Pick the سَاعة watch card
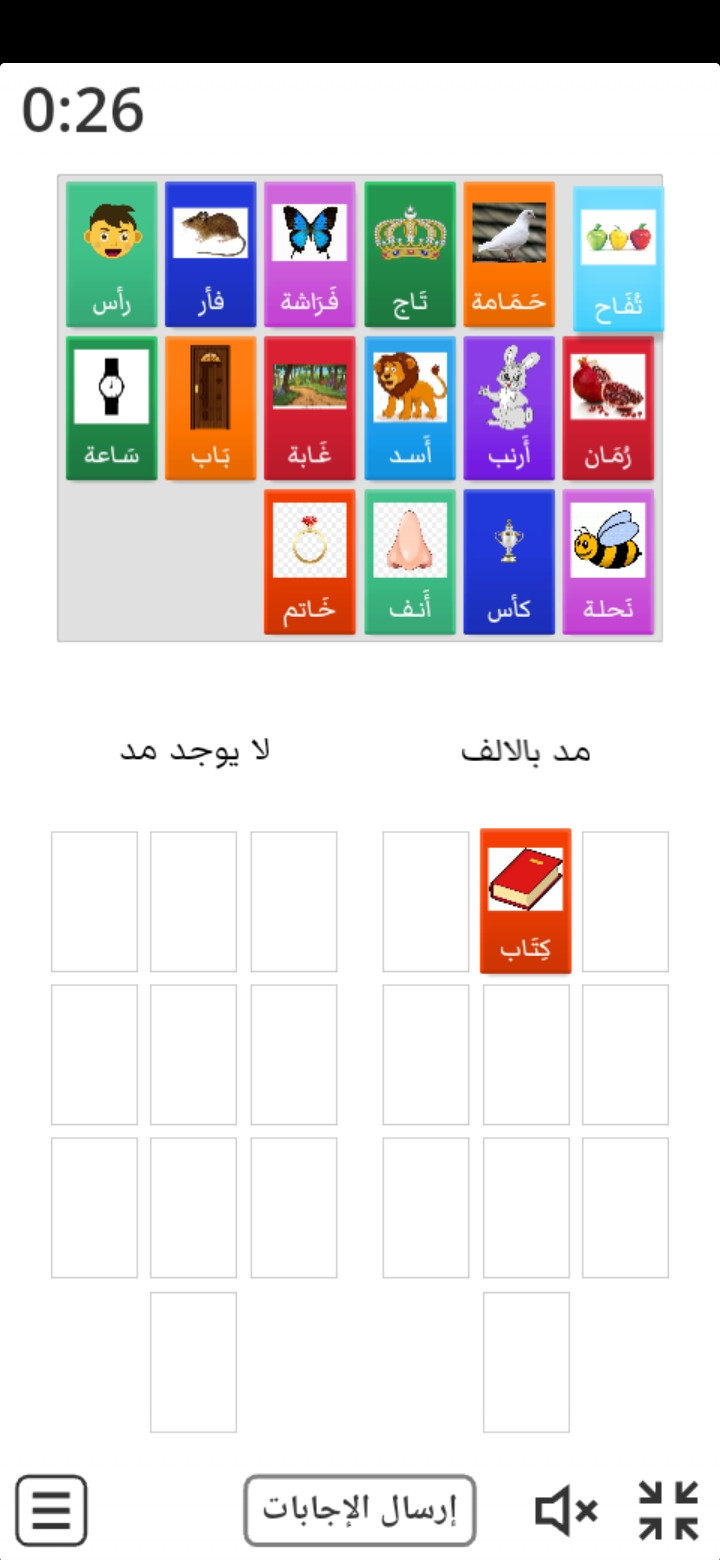Image resolution: width=720 pixels, height=1560 pixels. click(x=112, y=408)
